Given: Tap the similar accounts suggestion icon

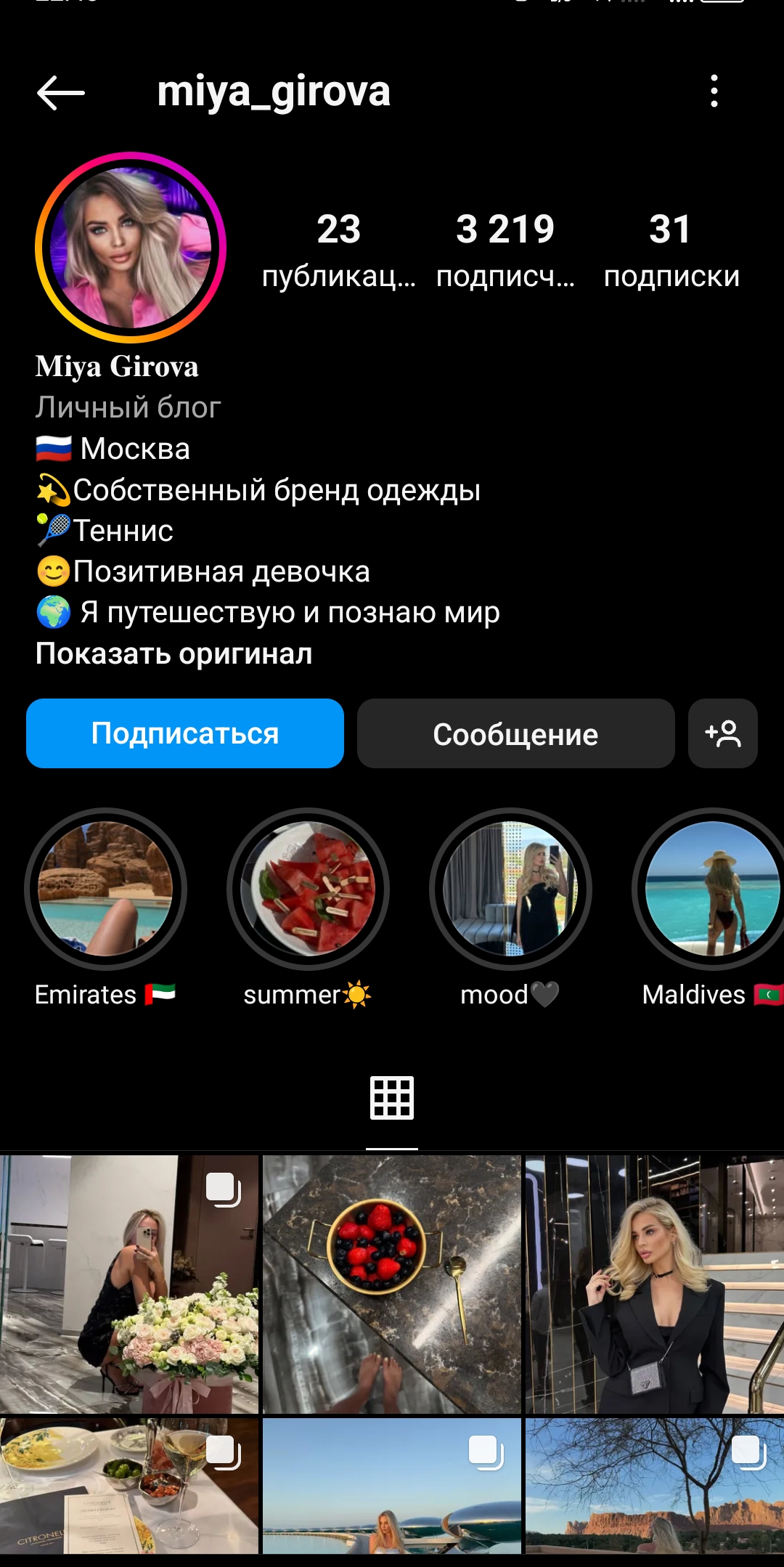Looking at the screenshot, I should click(x=723, y=734).
